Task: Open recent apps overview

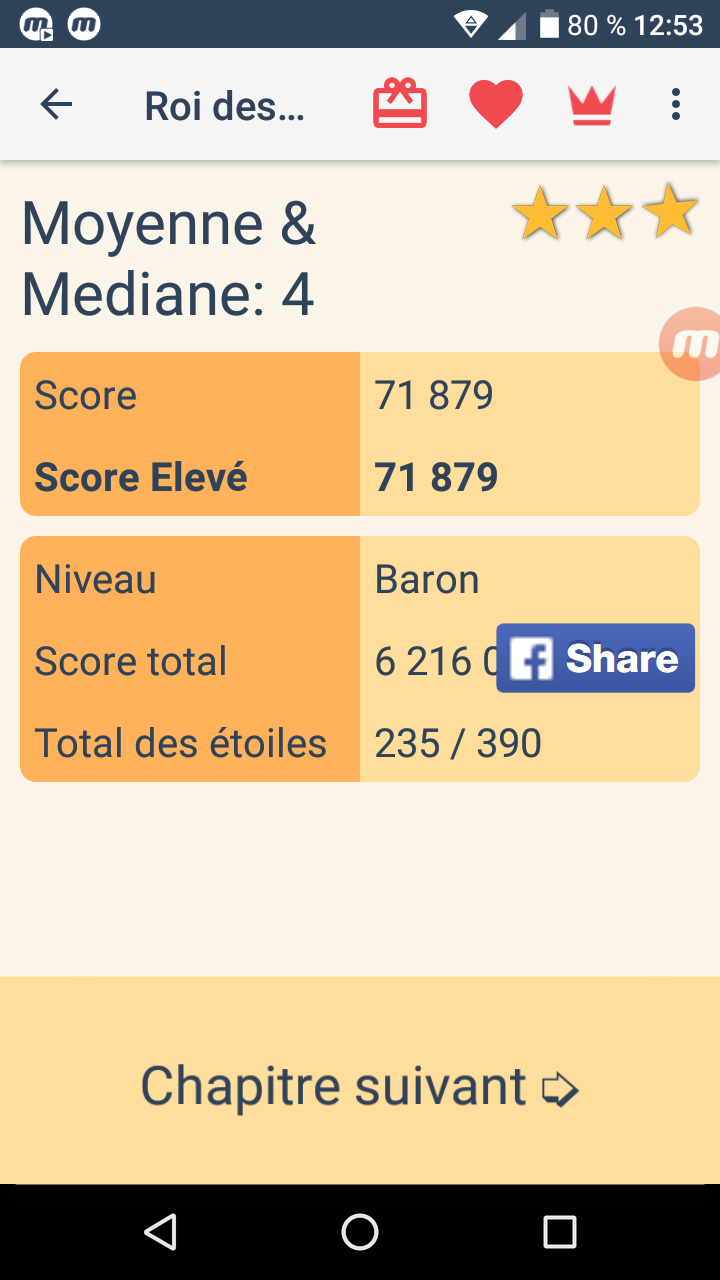Action: coord(560,1232)
